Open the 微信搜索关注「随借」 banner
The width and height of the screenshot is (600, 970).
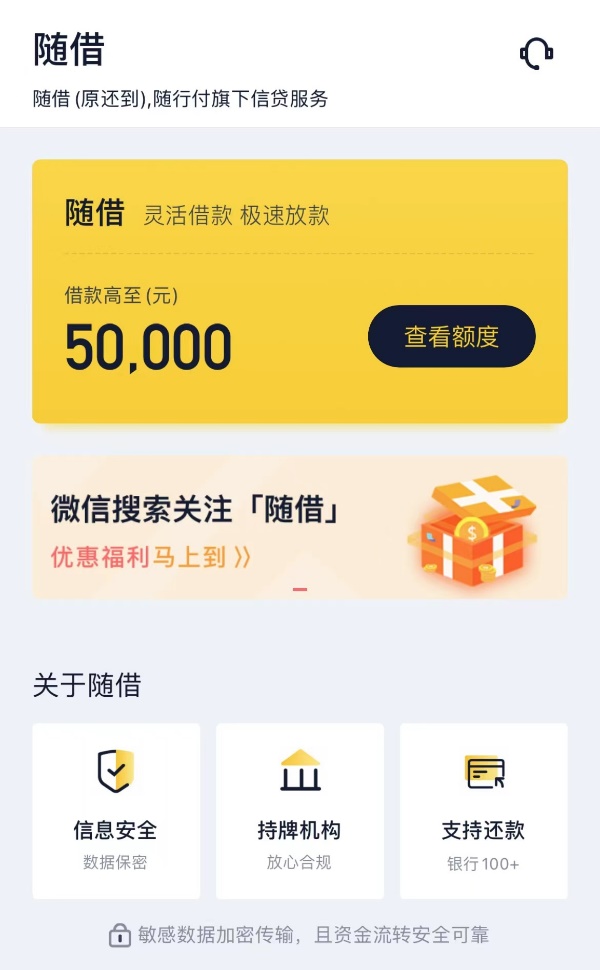300,528
